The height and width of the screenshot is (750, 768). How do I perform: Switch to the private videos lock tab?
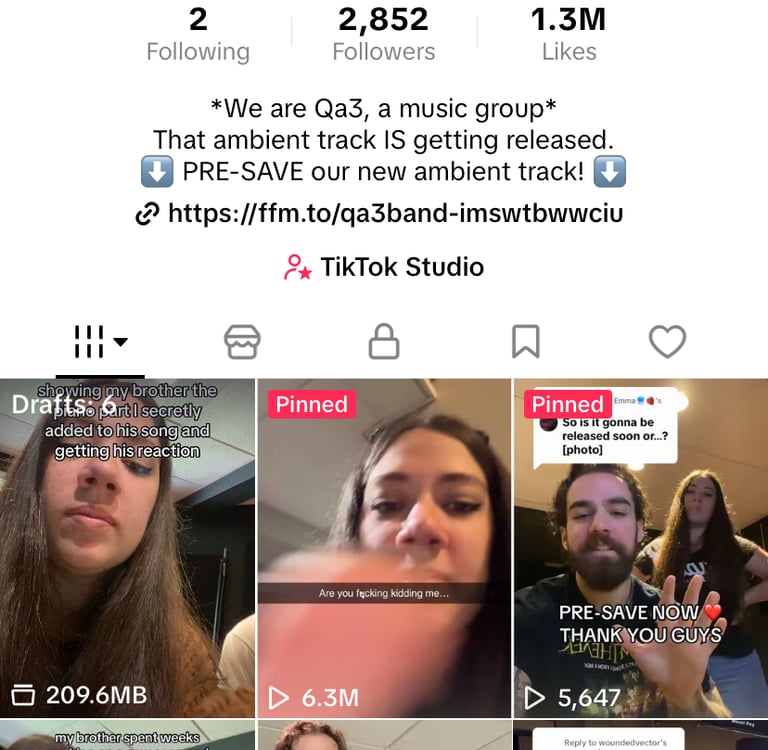point(384,341)
